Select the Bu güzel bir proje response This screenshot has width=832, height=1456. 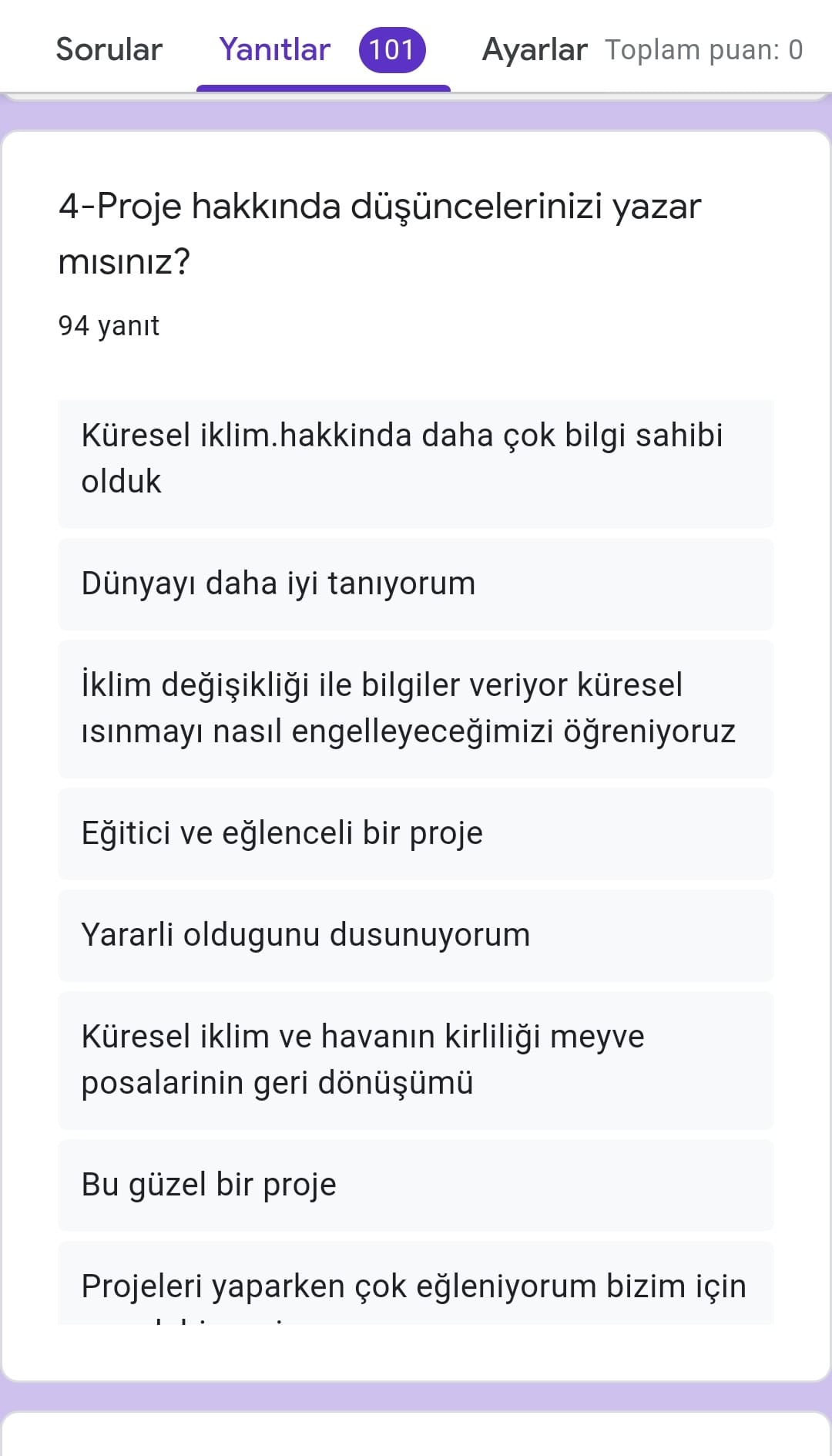pos(416,1185)
